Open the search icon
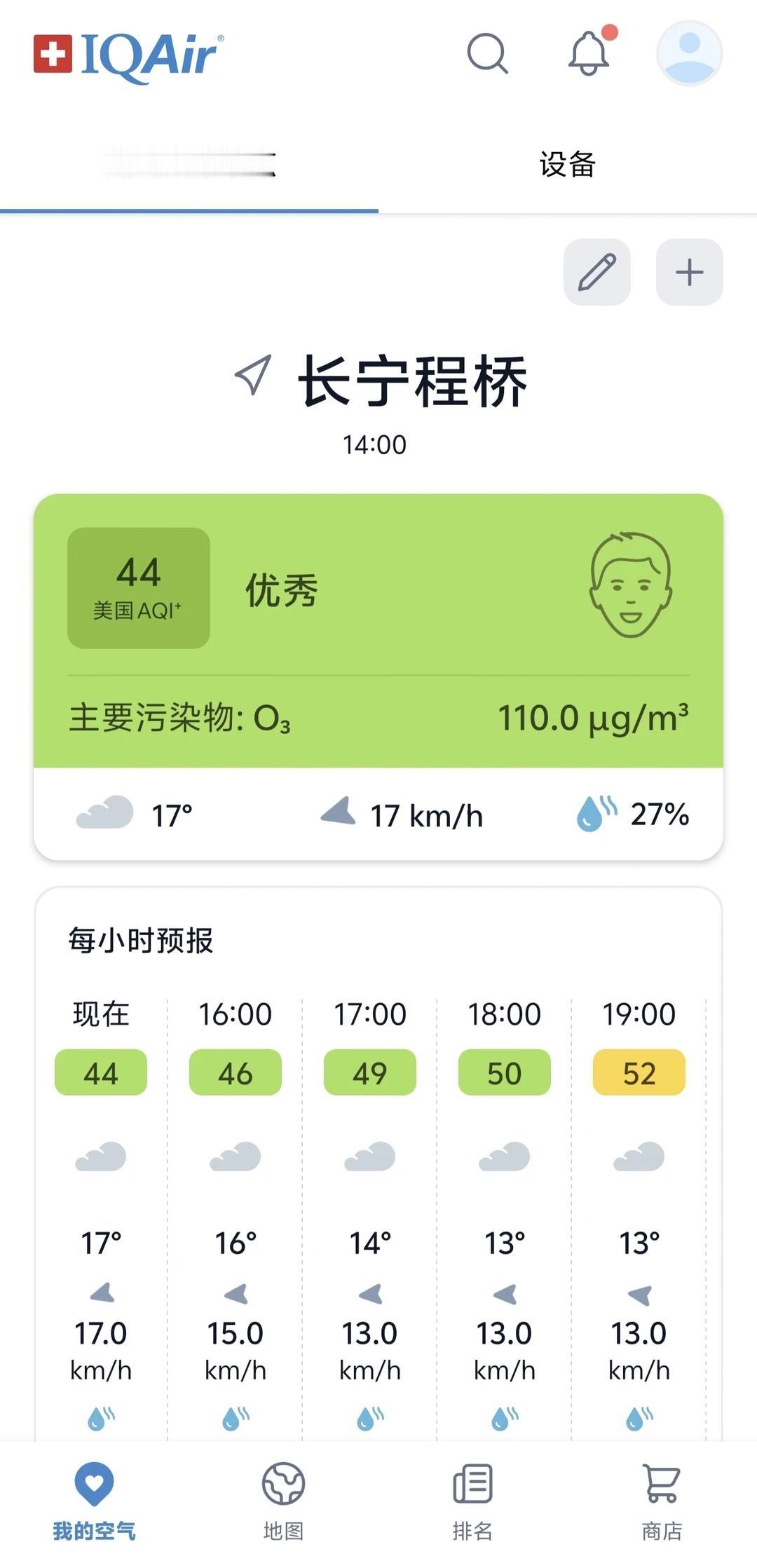 [487, 53]
